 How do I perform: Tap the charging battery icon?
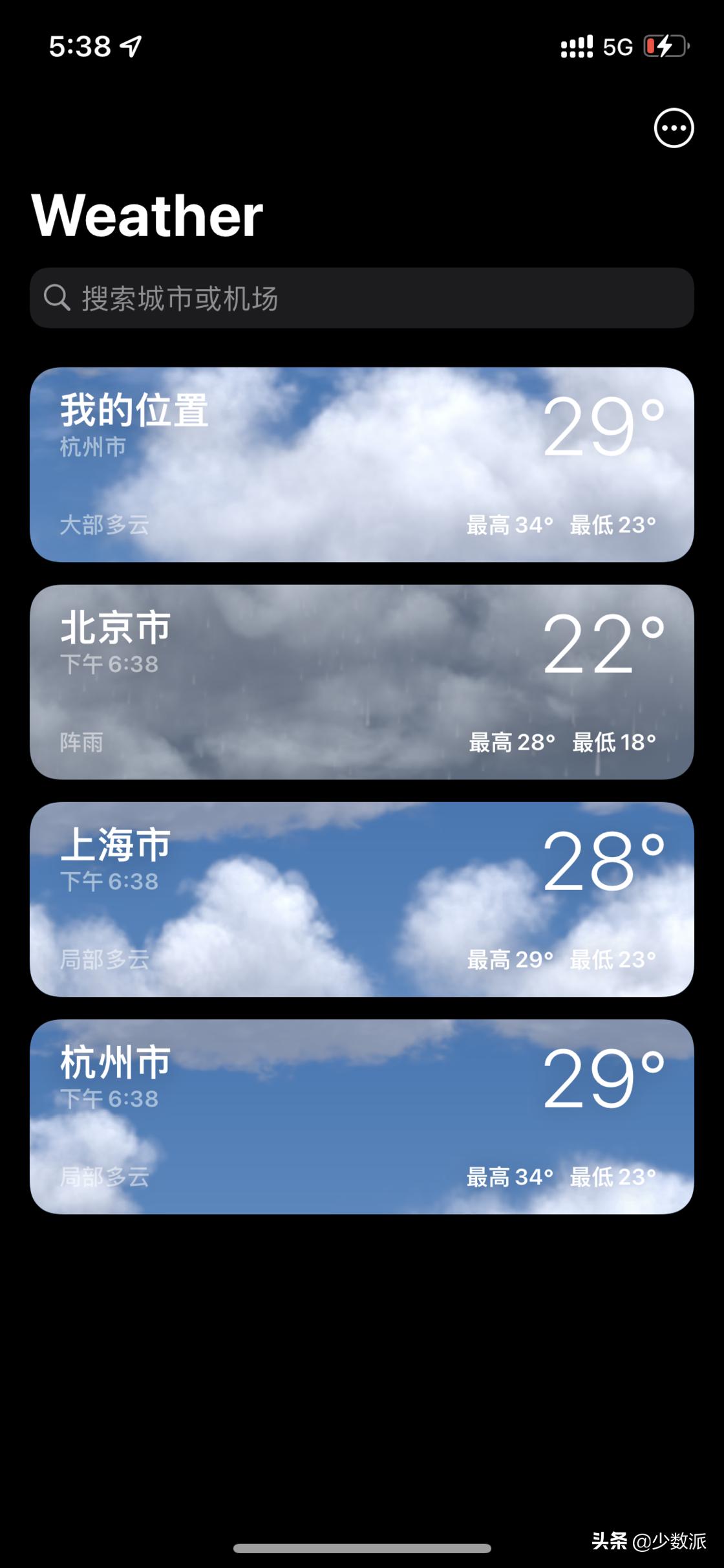pyautogui.click(x=666, y=46)
